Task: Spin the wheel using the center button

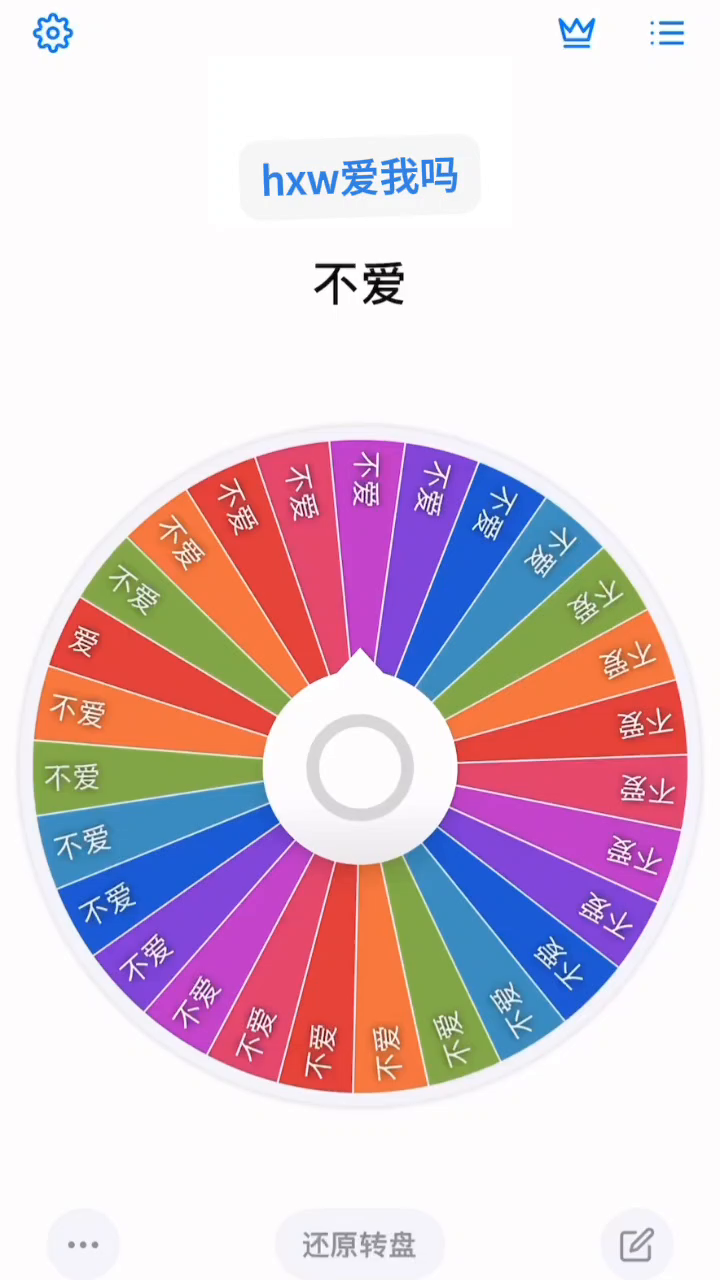Action: pyautogui.click(x=360, y=768)
